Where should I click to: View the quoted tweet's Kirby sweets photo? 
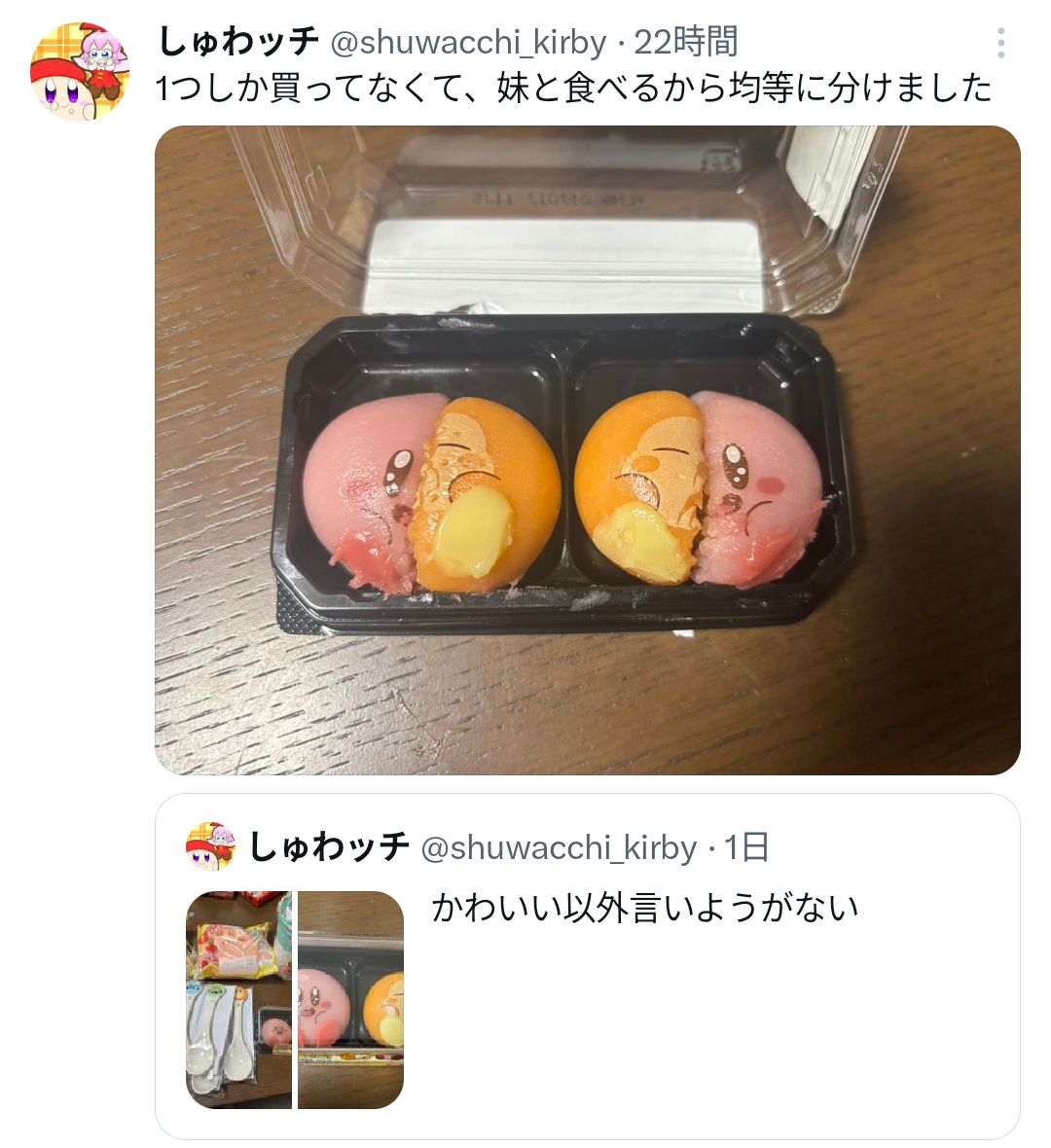pyautogui.click(x=350, y=999)
